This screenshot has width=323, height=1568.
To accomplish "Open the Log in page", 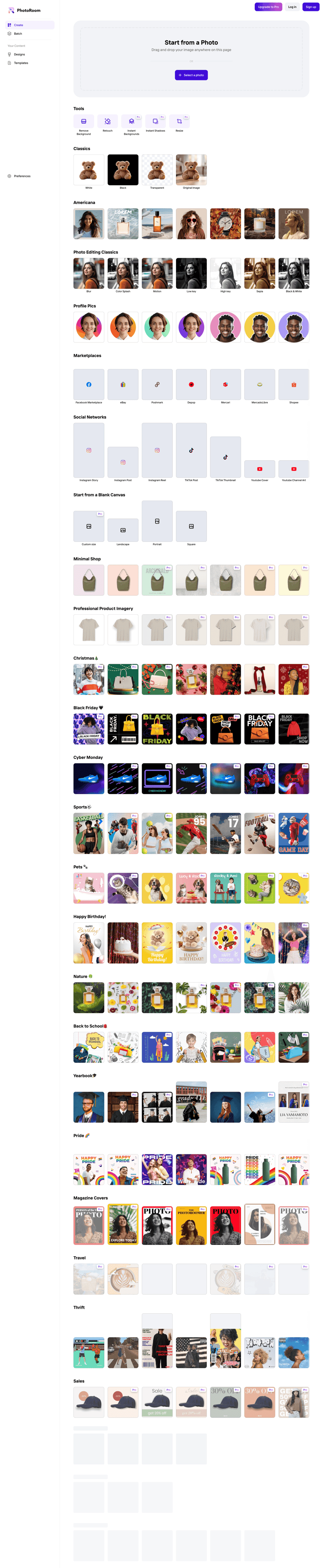I will (x=292, y=7).
